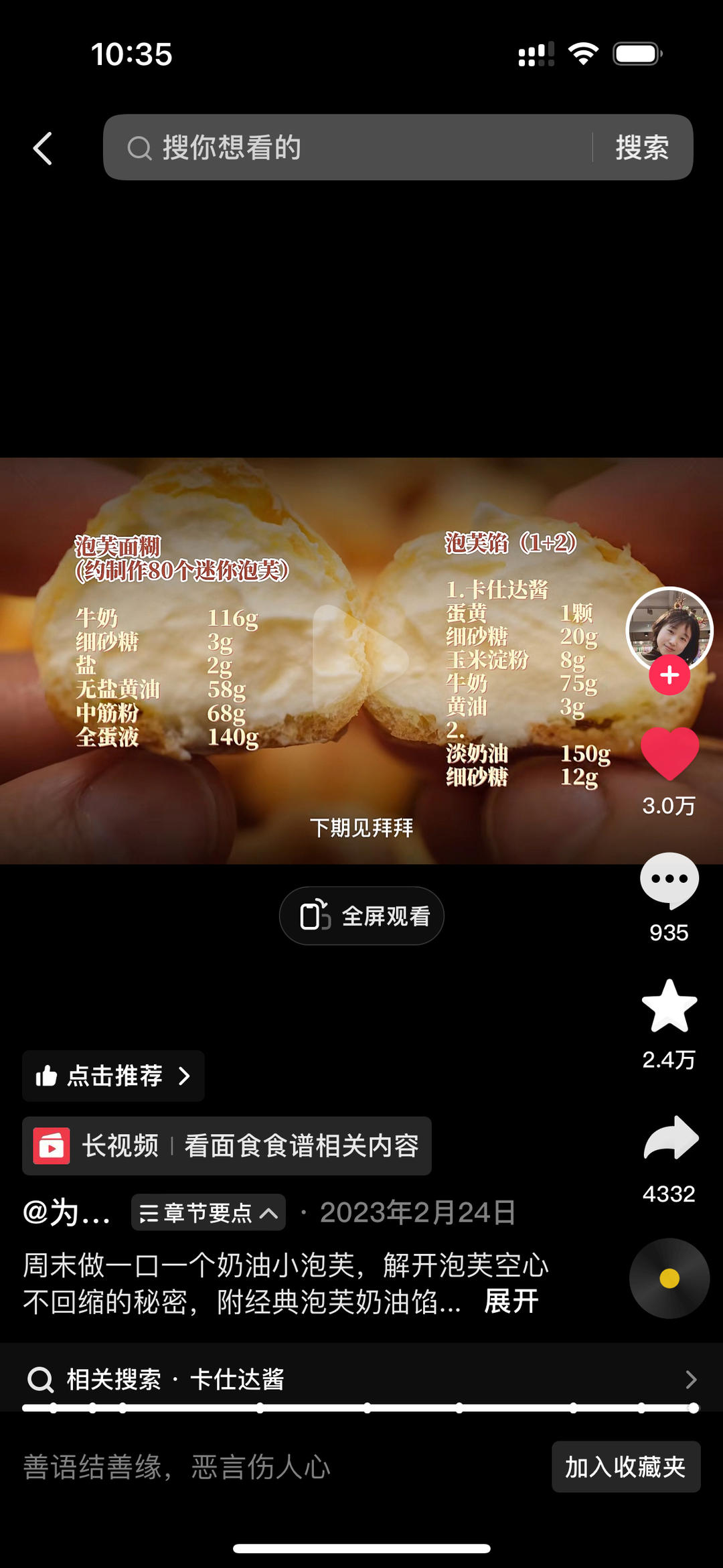Screen dimensions: 723x1568
Task: Favorite the video with the star
Action: click(x=669, y=1006)
